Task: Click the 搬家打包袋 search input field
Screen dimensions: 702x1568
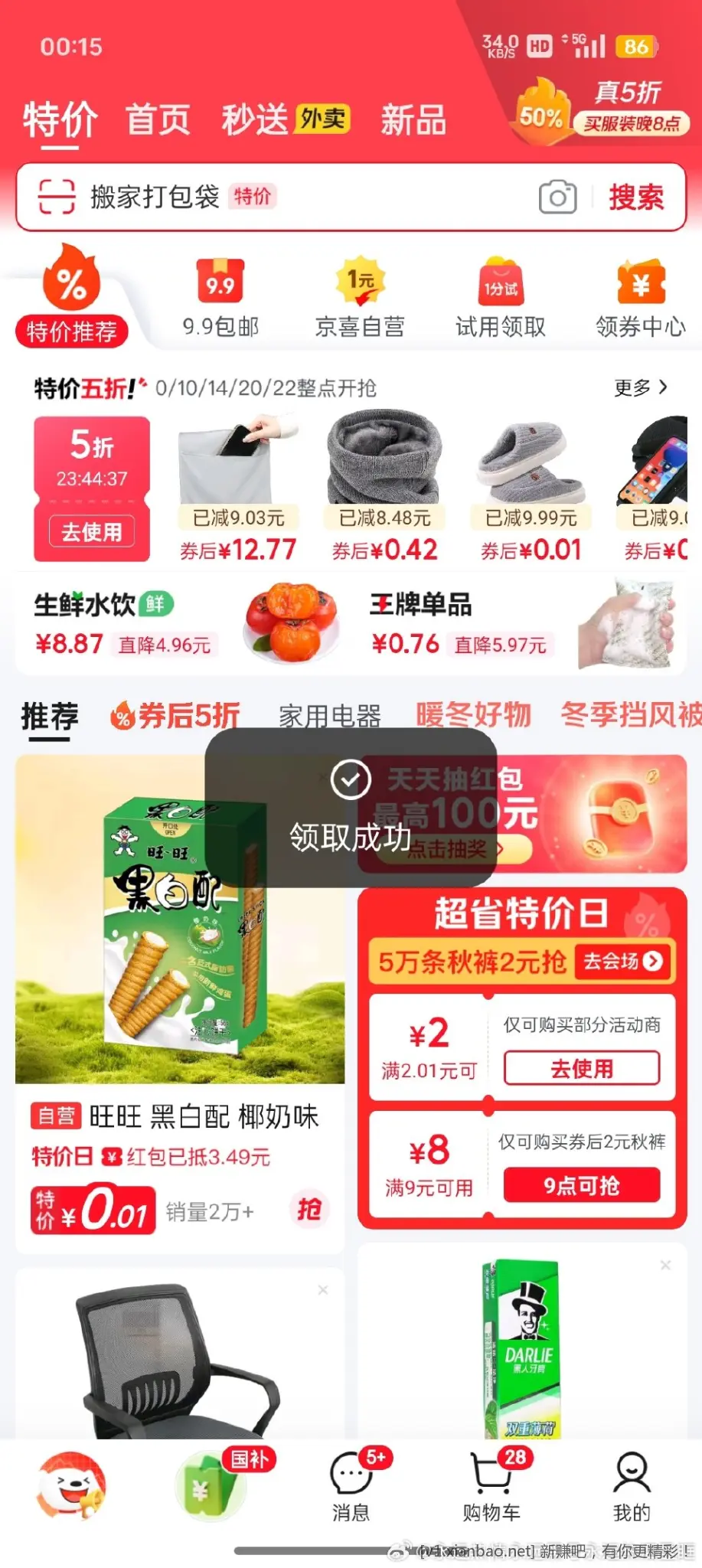Action: pos(156,197)
